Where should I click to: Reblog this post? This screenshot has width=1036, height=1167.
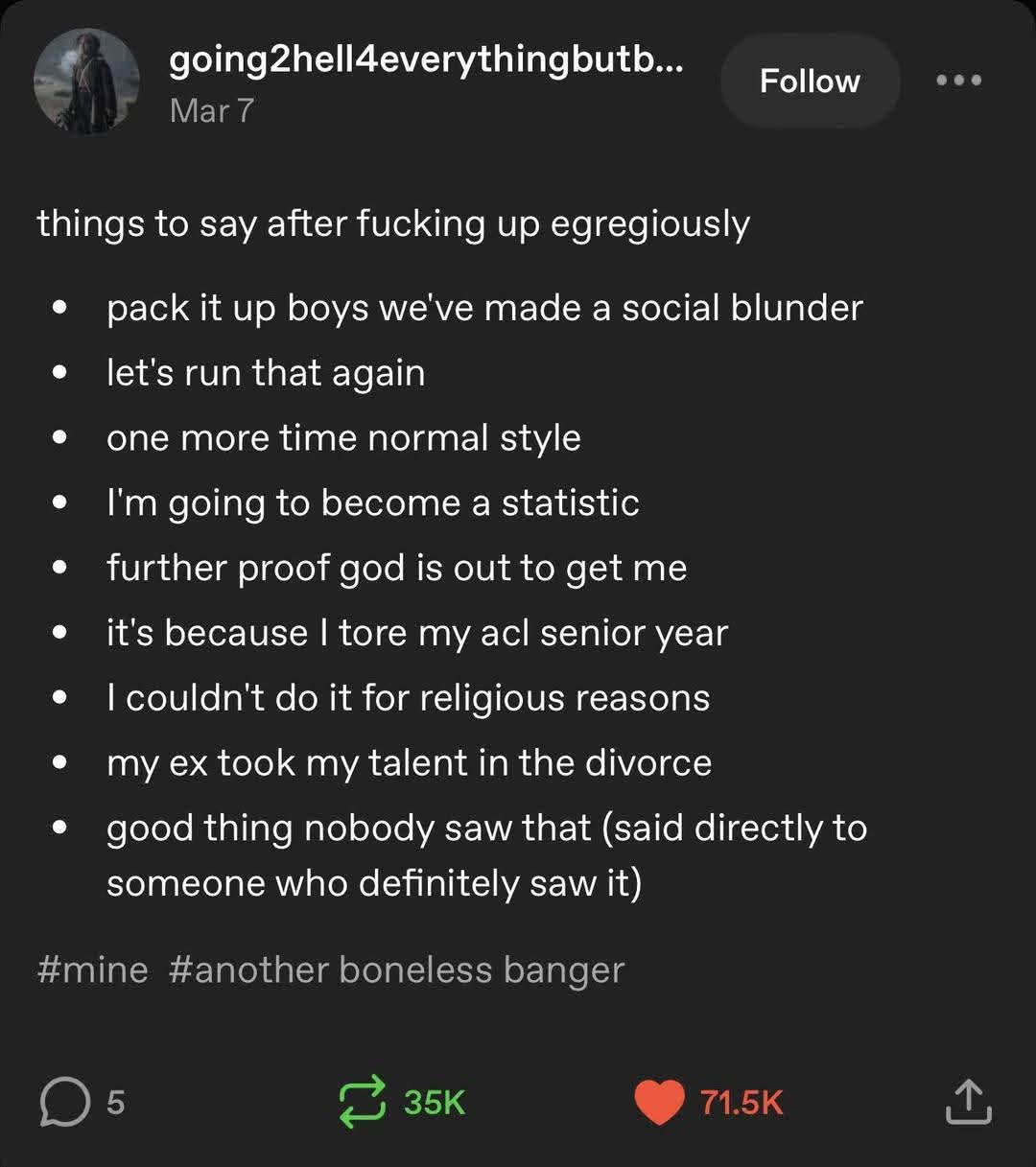[x=365, y=1102]
